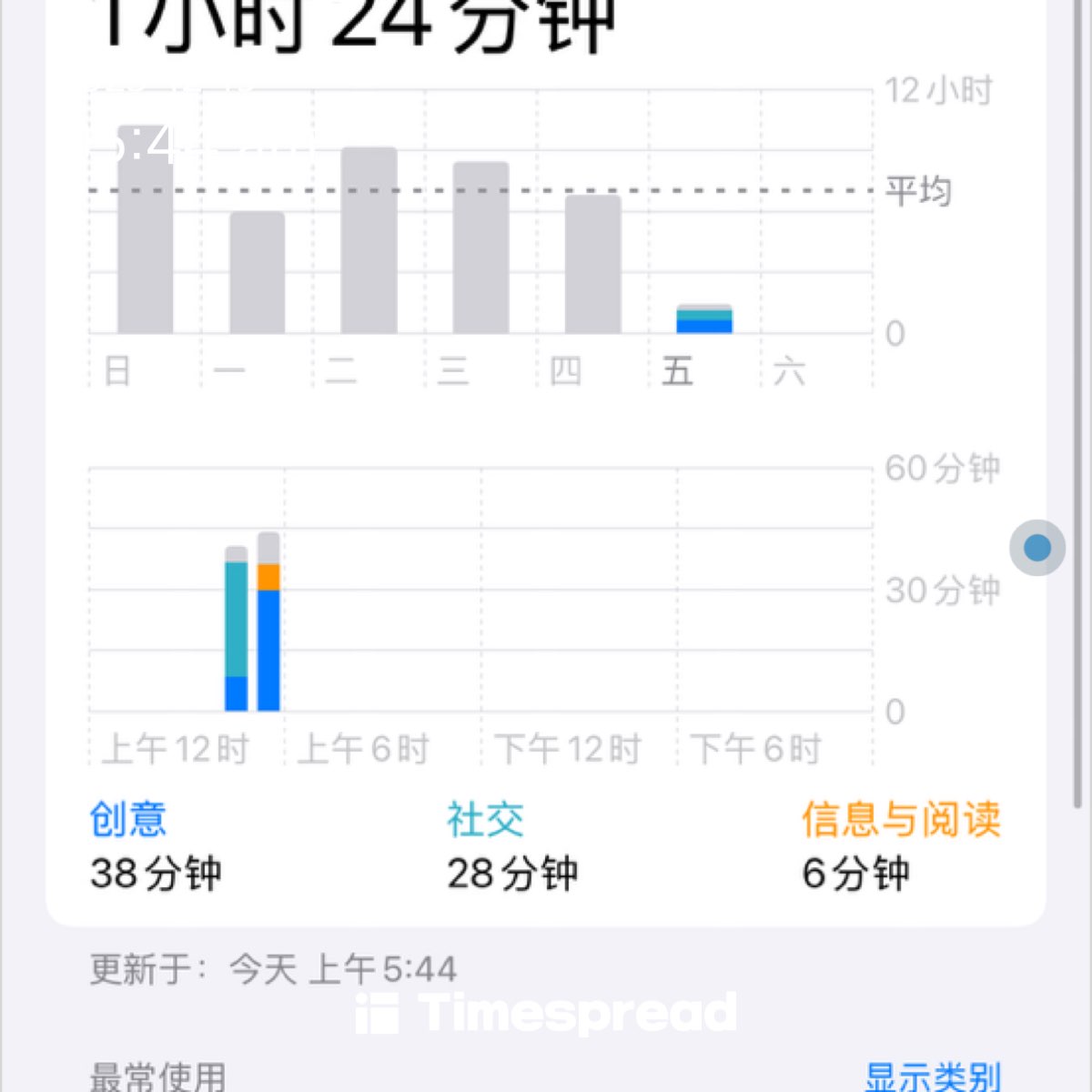Select the 五 (Friday) colored usage bar

tap(704, 319)
